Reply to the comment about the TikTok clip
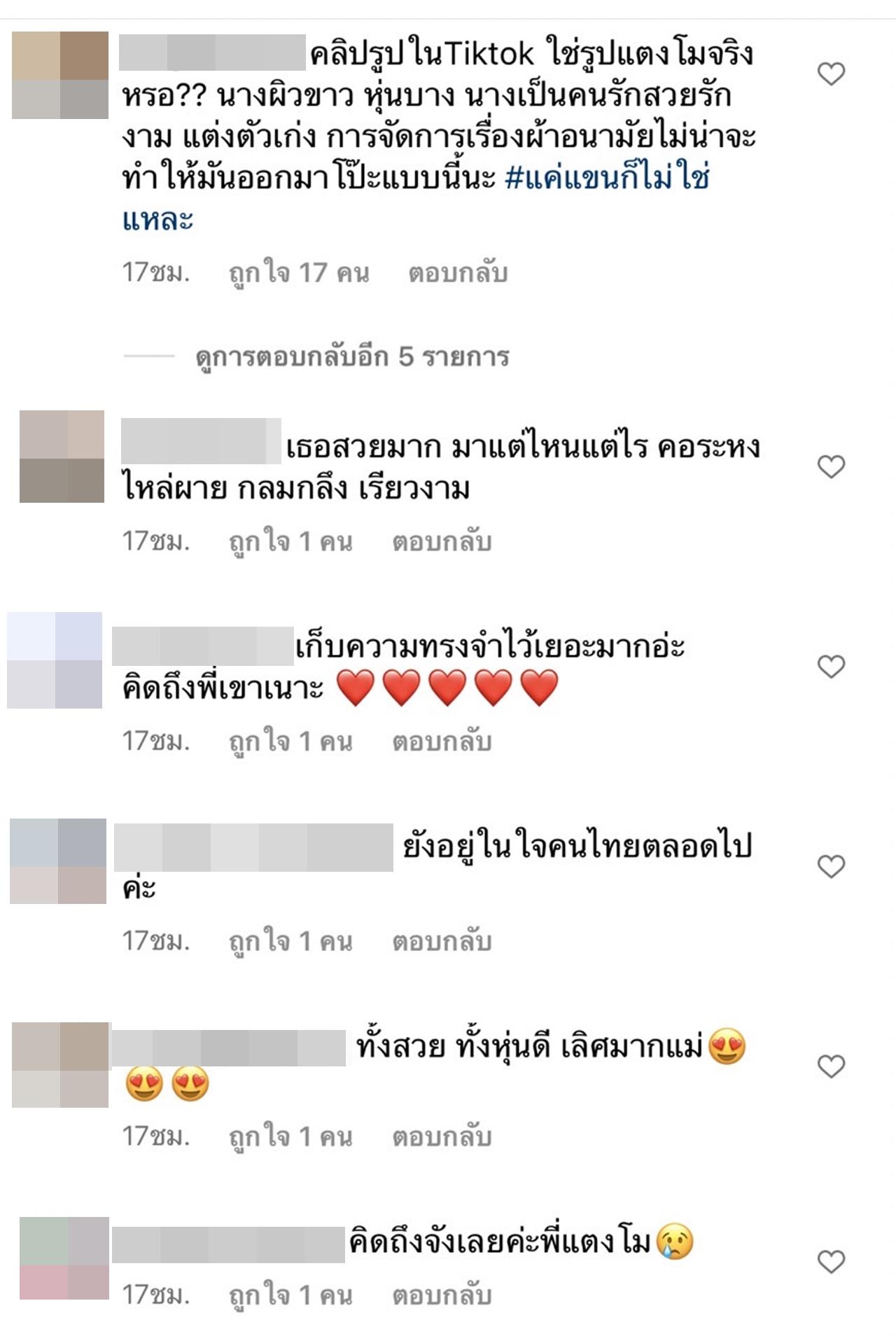Viewport: 896px width, 1336px height. click(458, 272)
